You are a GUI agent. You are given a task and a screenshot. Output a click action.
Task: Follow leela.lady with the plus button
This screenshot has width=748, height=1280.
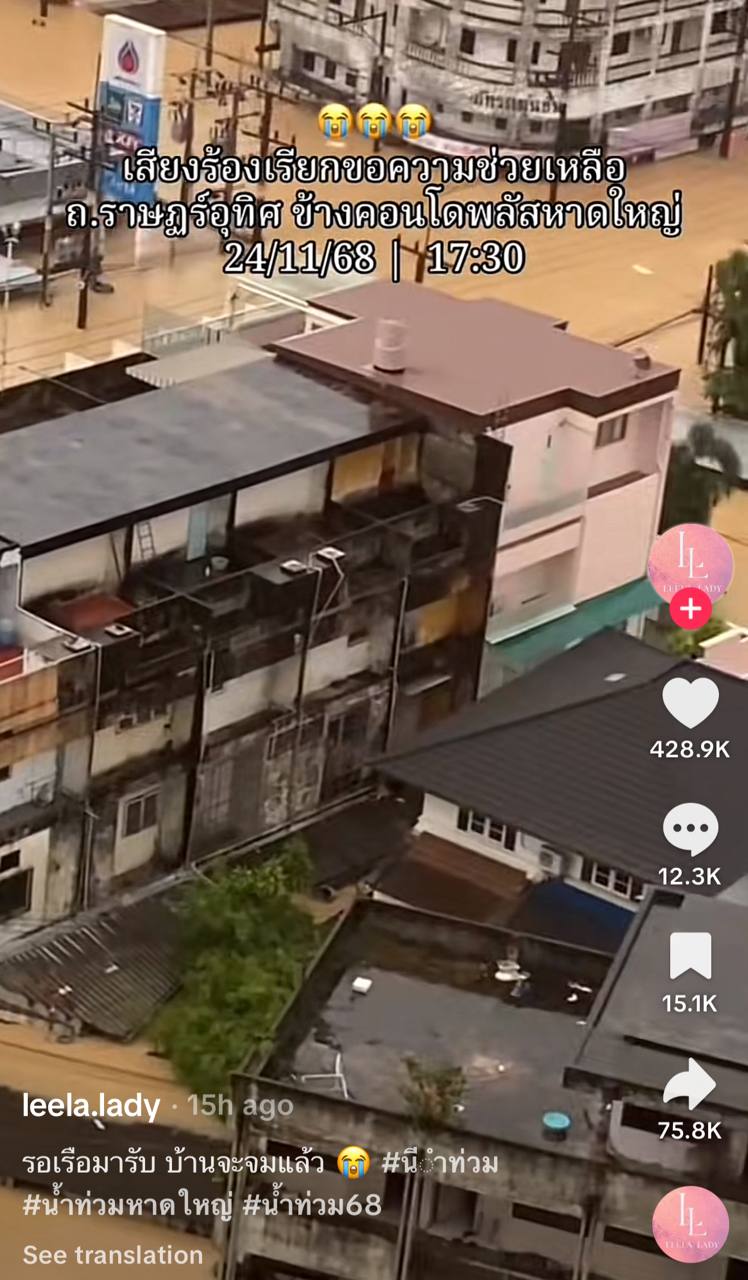point(690,609)
